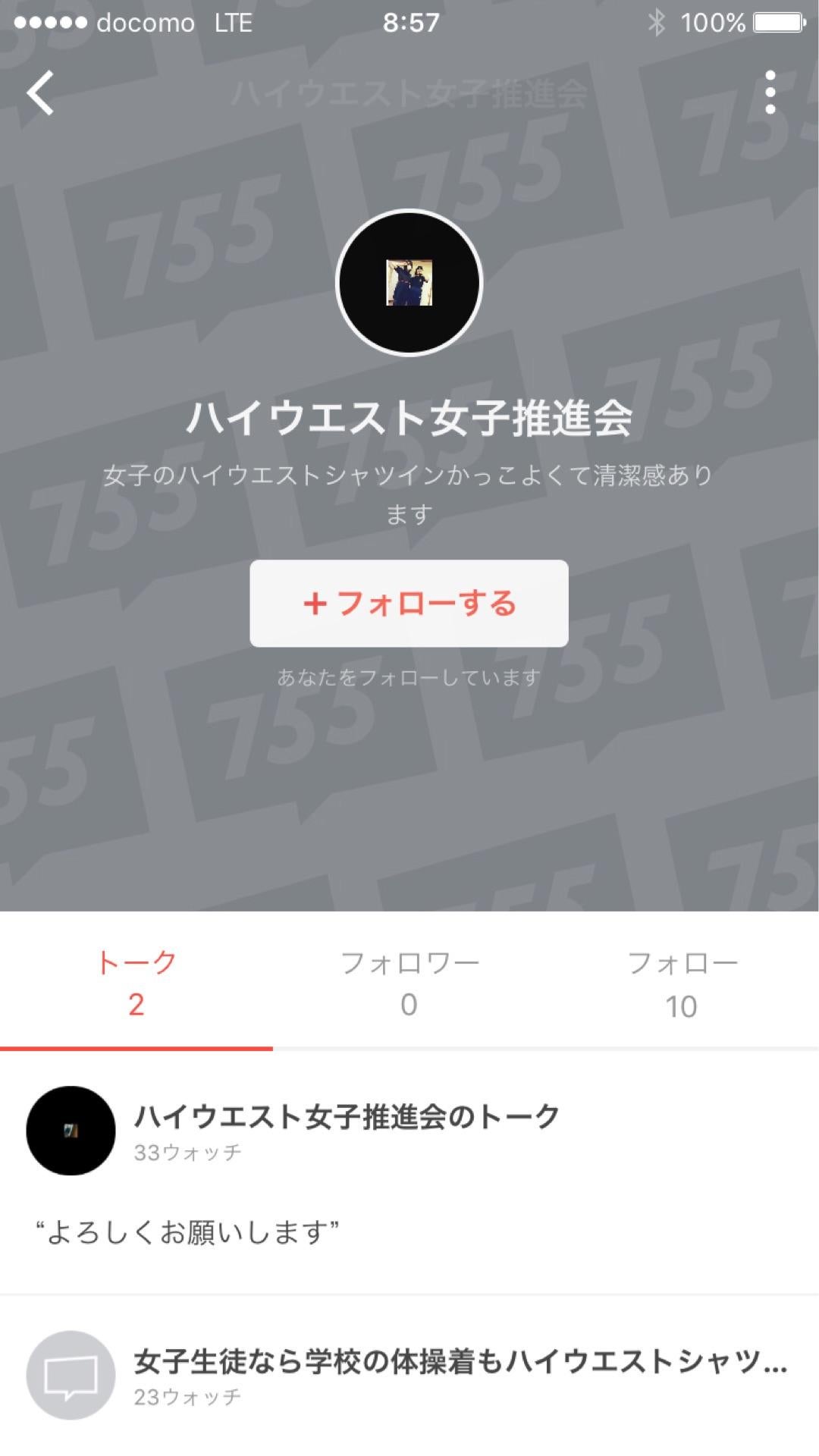Tap the あなたをフォローしています label
819x1456 pixels.
click(x=409, y=677)
